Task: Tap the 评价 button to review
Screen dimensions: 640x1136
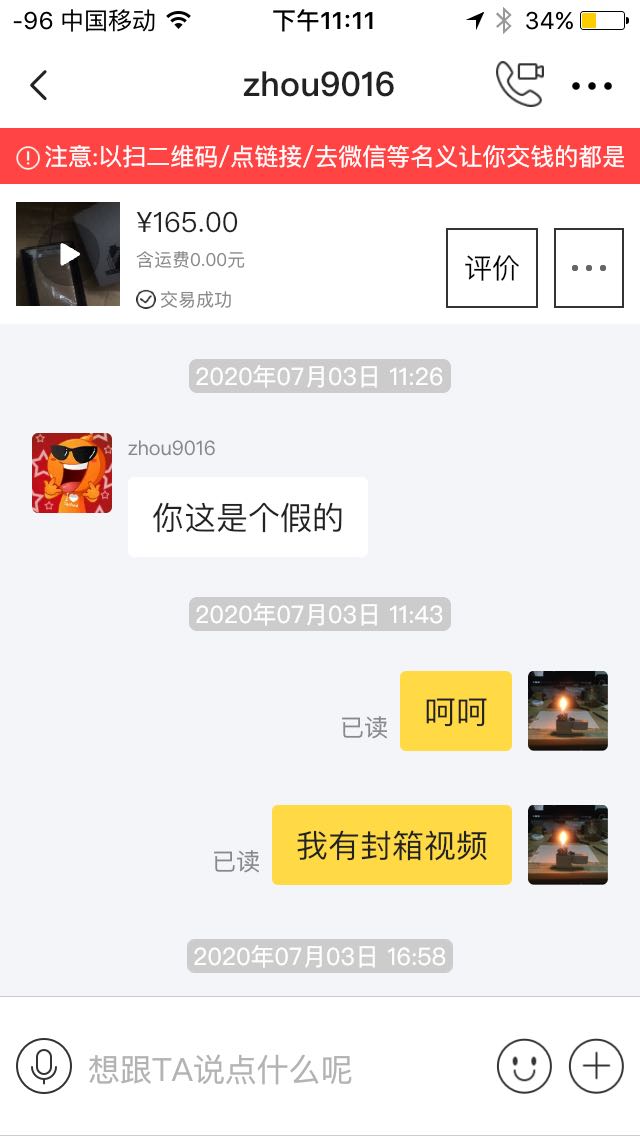Action: 492,268
